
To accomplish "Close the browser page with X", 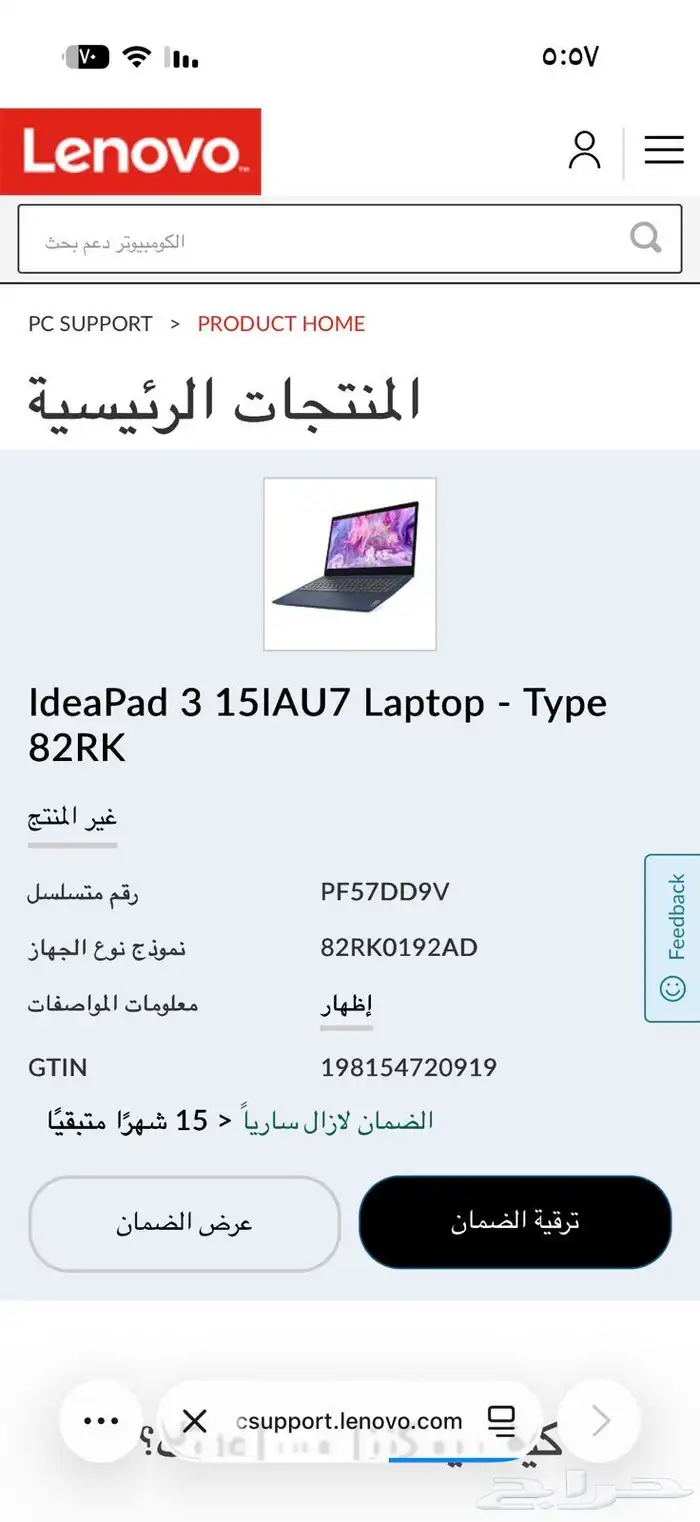I will point(195,1421).
